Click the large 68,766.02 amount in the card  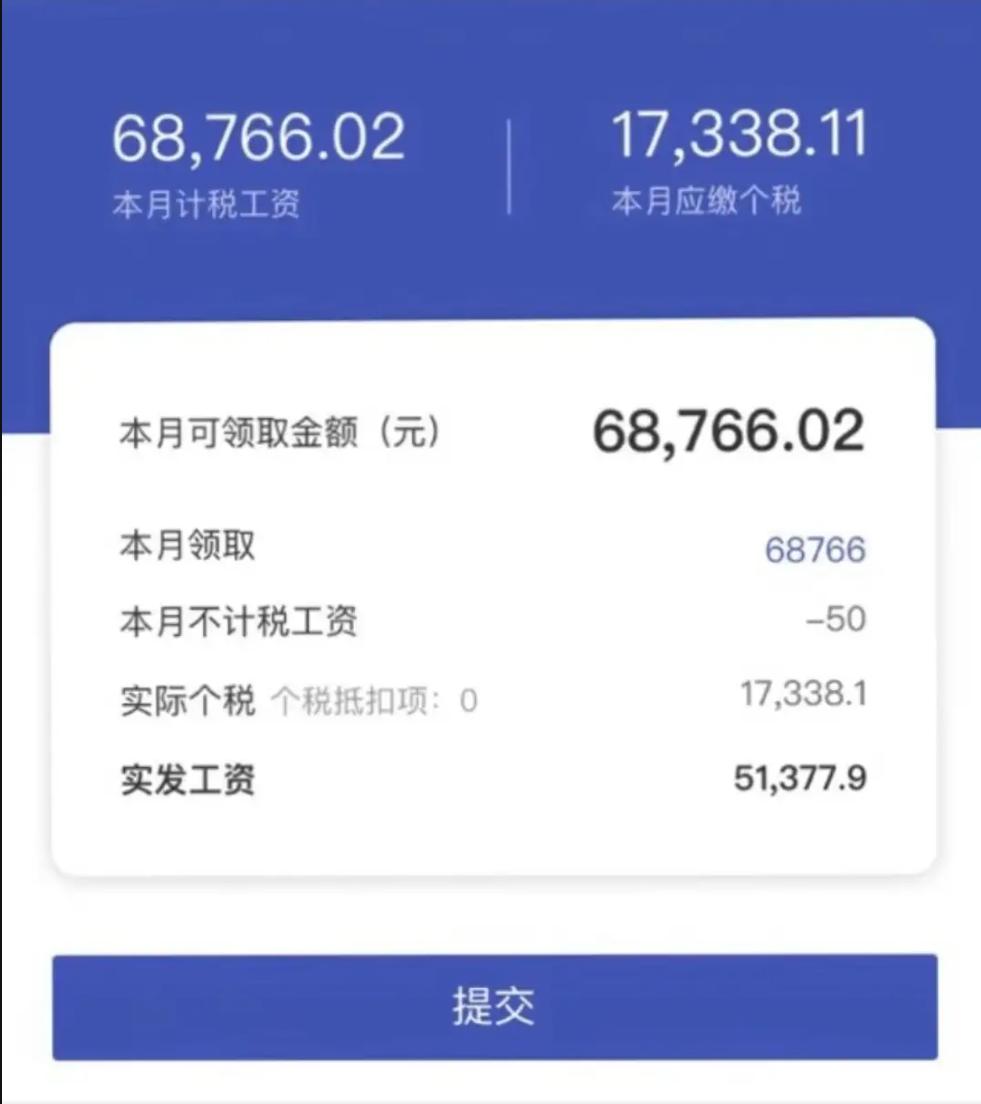[x=728, y=427]
